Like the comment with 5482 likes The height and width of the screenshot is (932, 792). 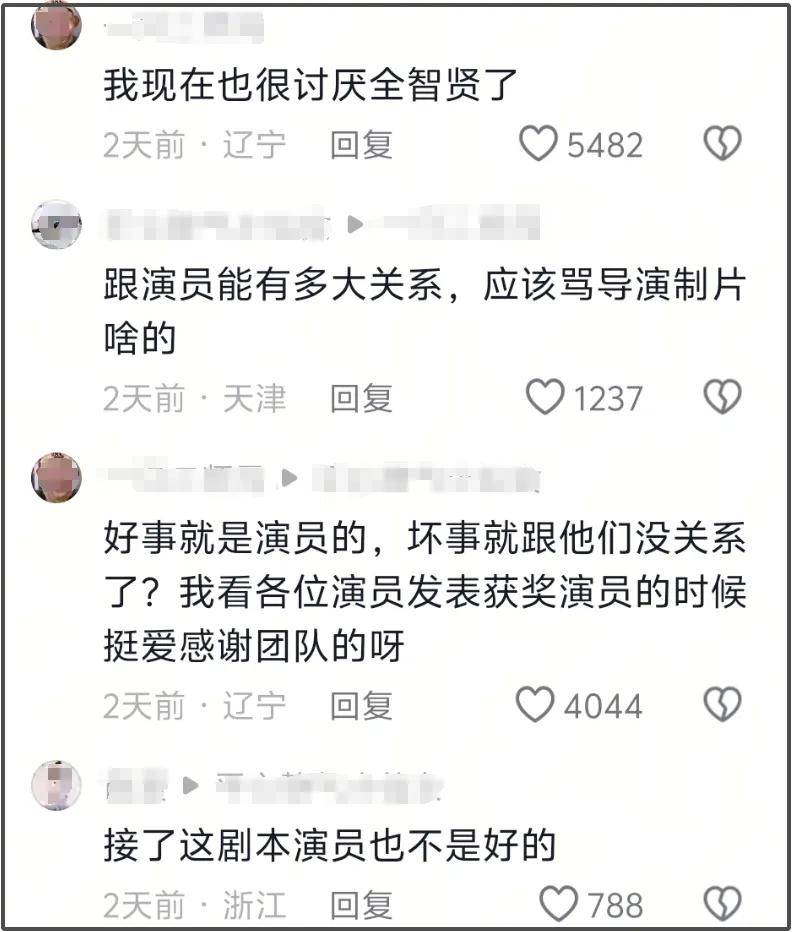click(539, 145)
